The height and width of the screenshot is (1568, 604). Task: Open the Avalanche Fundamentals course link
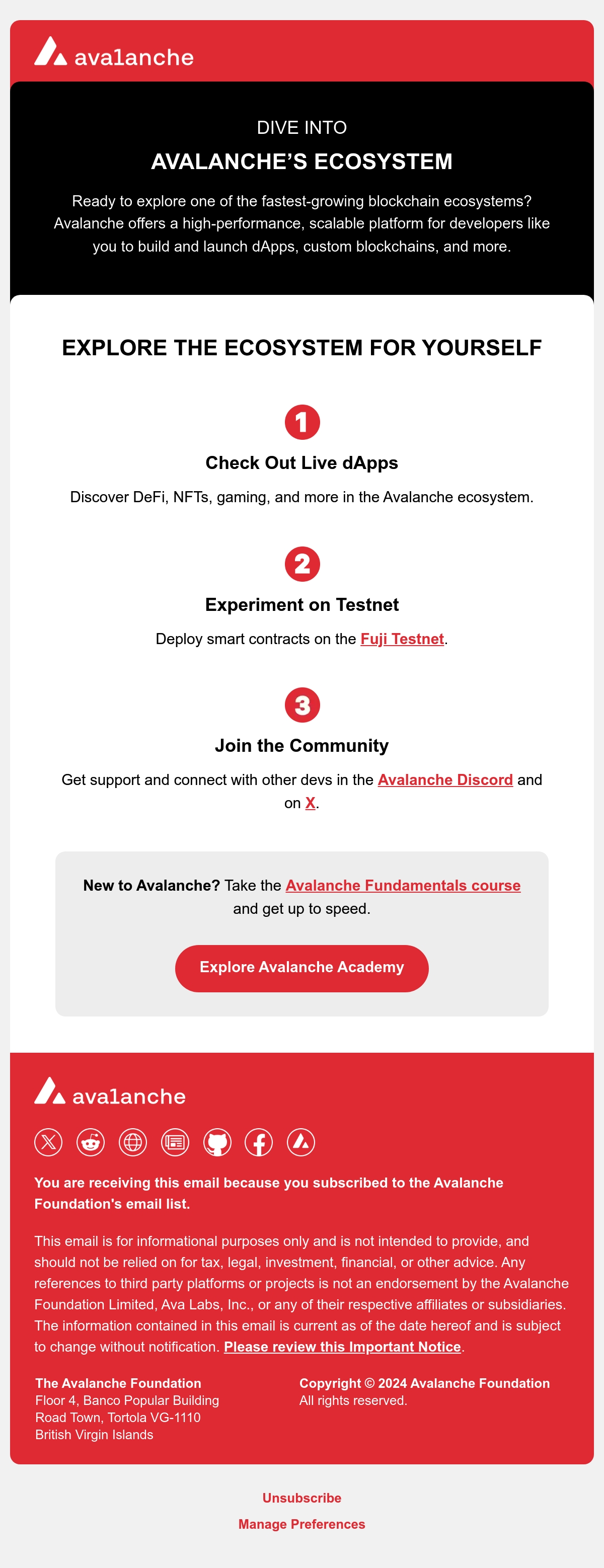point(403,886)
